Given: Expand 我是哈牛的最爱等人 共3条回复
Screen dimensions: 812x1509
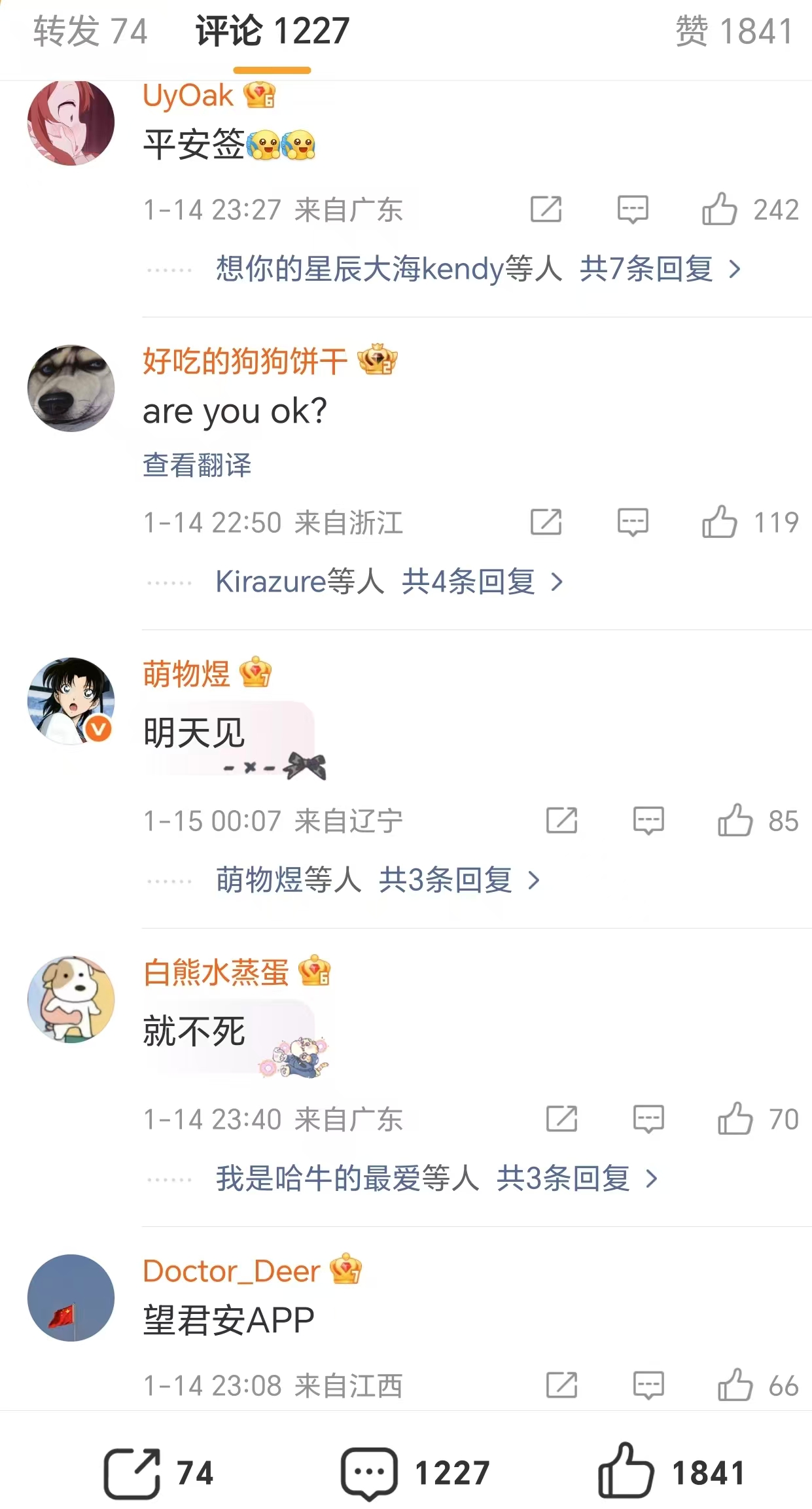Looking at the screenshot, I should click(436, 1179).
